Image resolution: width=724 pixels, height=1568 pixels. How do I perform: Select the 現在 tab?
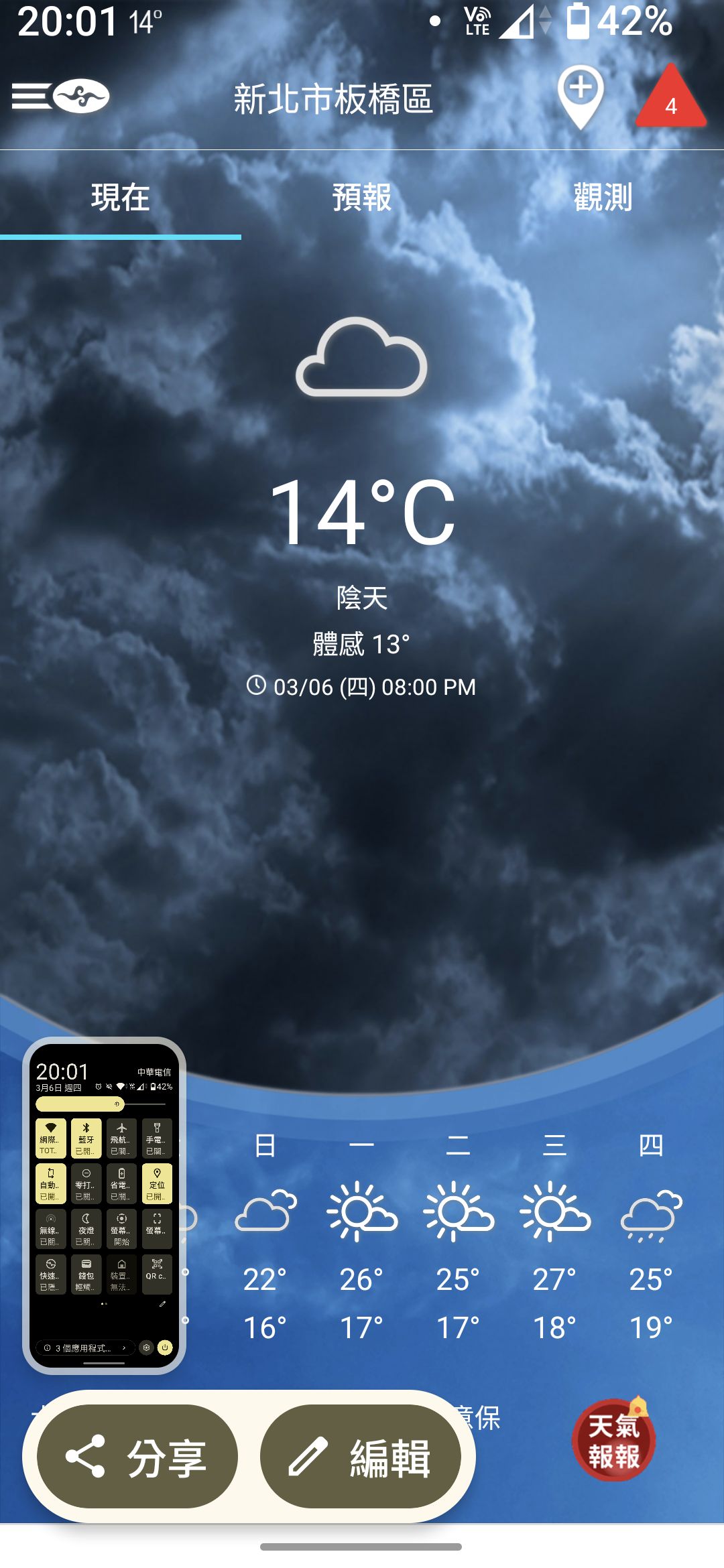coord(120,198)
